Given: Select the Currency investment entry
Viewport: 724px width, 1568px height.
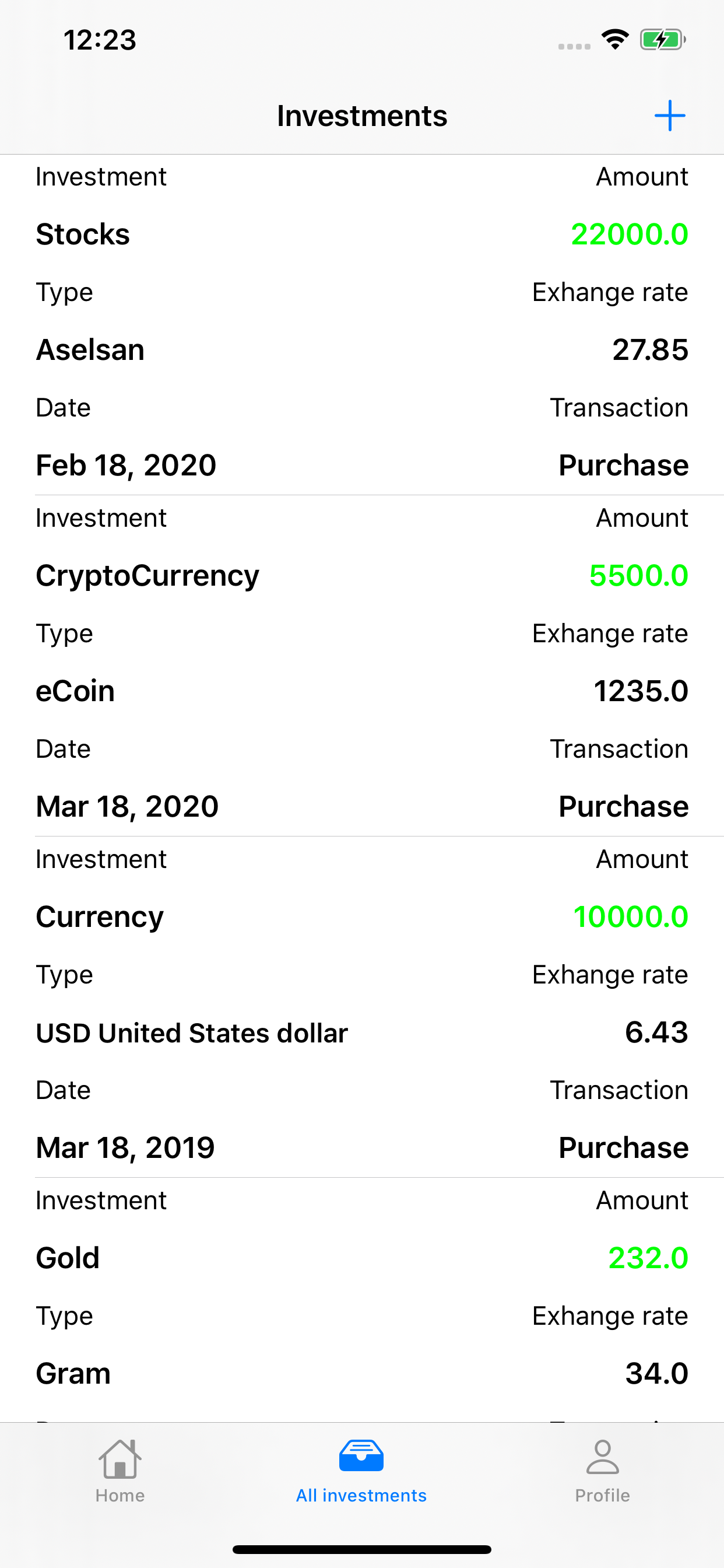Looking at the screenshot, I should 99,916.
